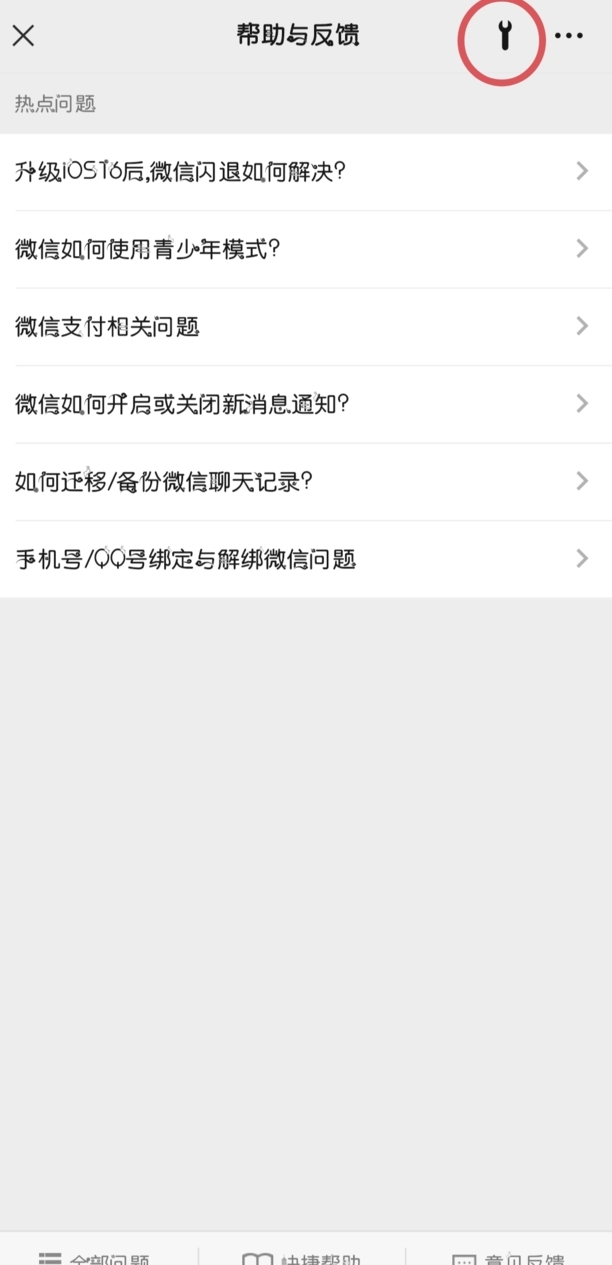Open the three-dot overflow menu
The width and height of the screenshot is (612, 1265).
569,36
